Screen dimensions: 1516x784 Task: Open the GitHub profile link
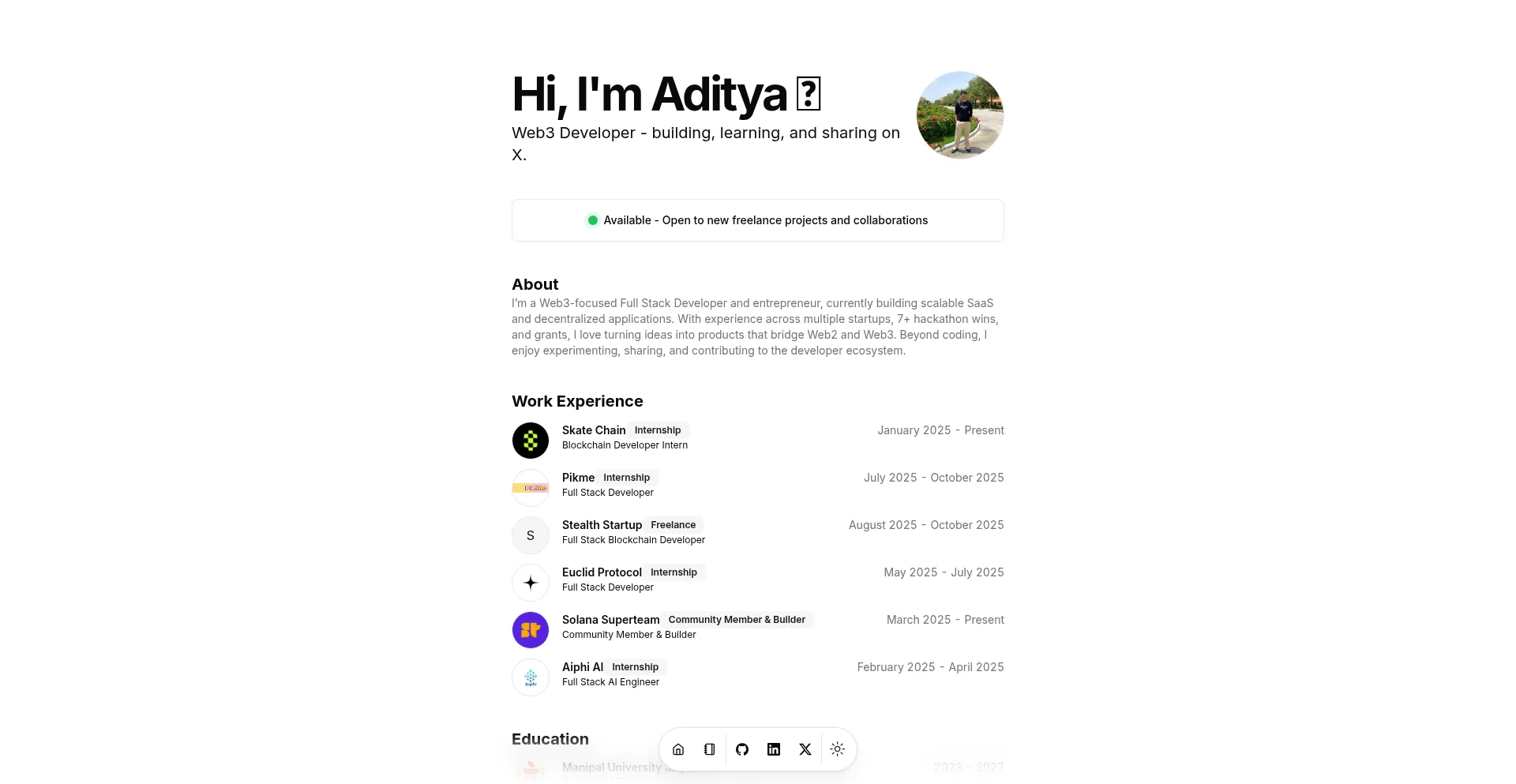742,749
